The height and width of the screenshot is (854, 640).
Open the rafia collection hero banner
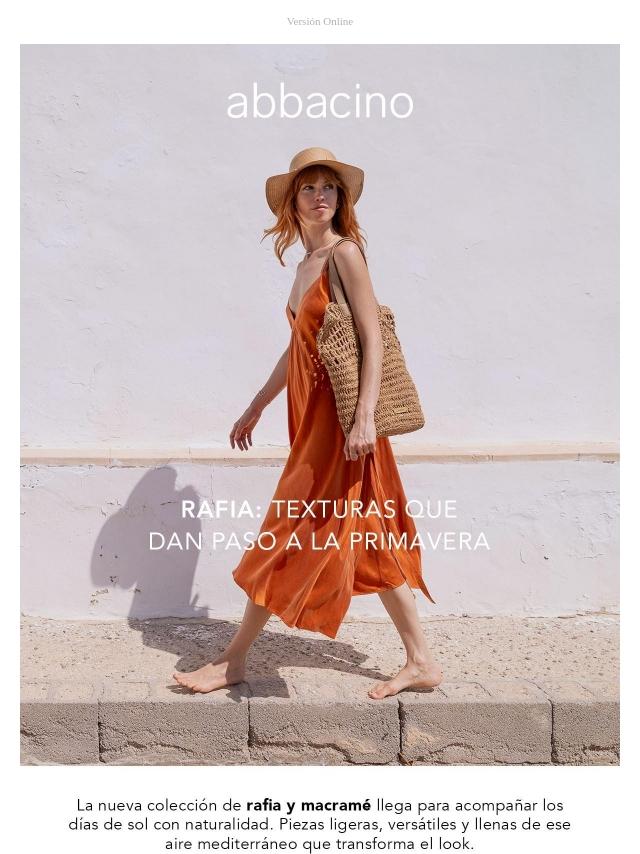pyautogui.click(x=320, y=404)
